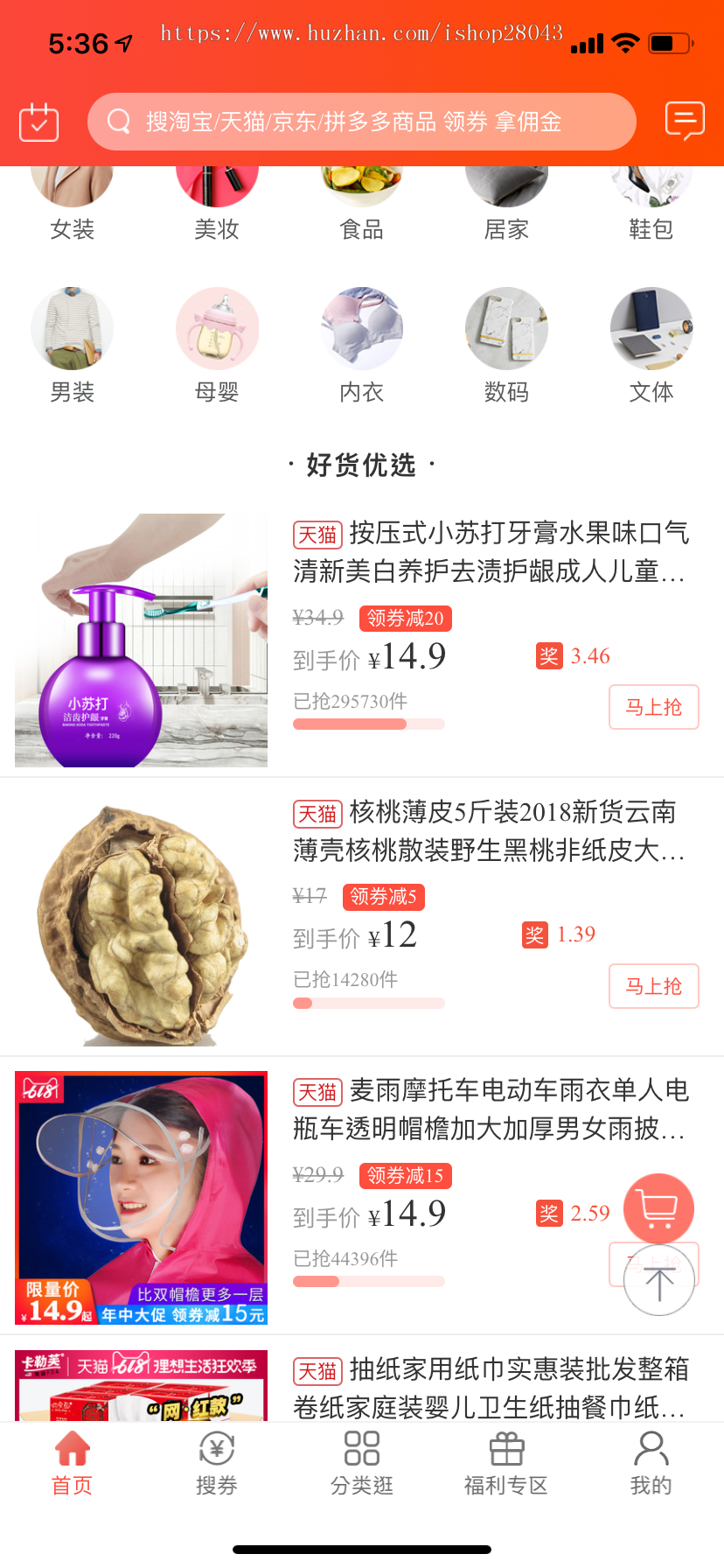
Task: Tap the walnut listing progress bar
Action: point(369,1003)
